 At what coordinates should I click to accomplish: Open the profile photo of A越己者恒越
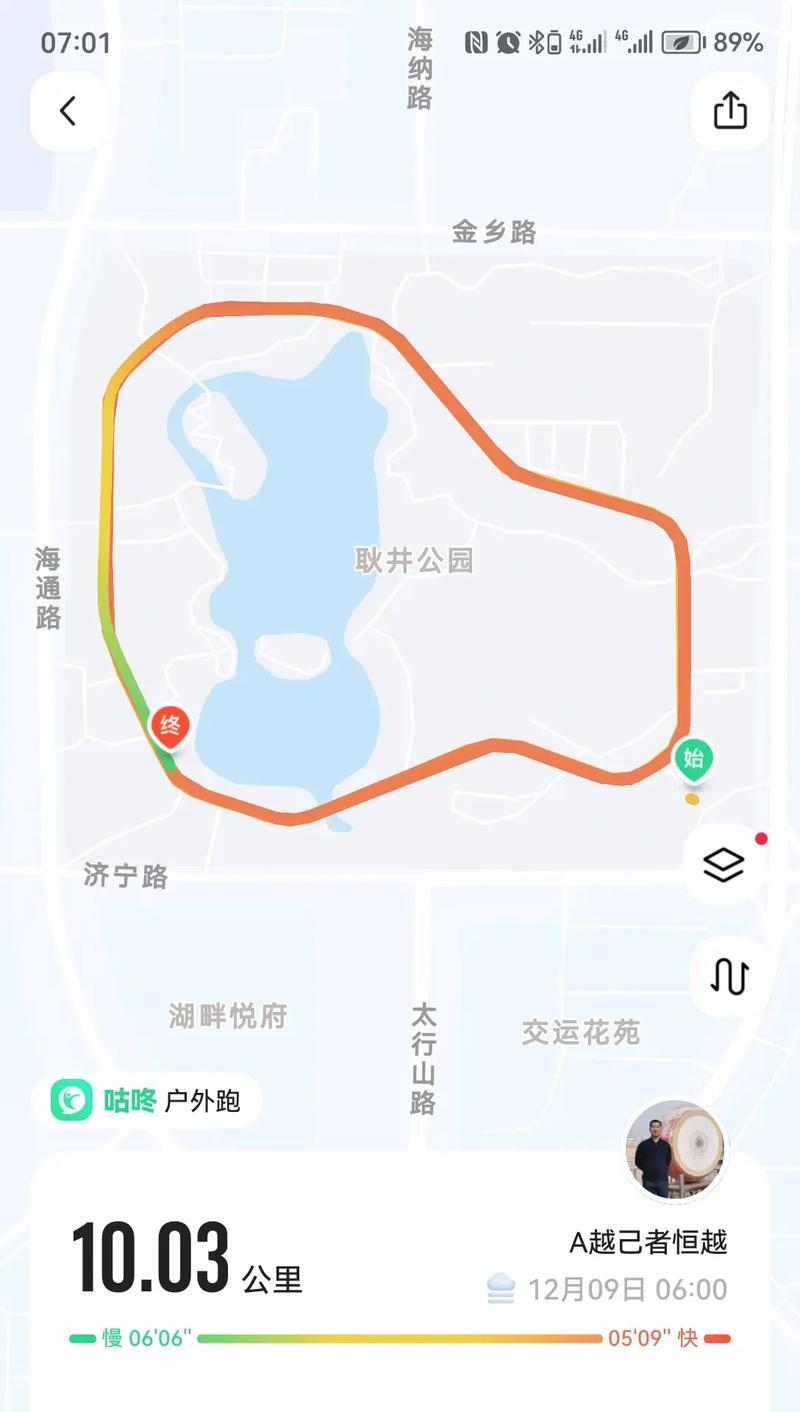[x=676, y=1151]
